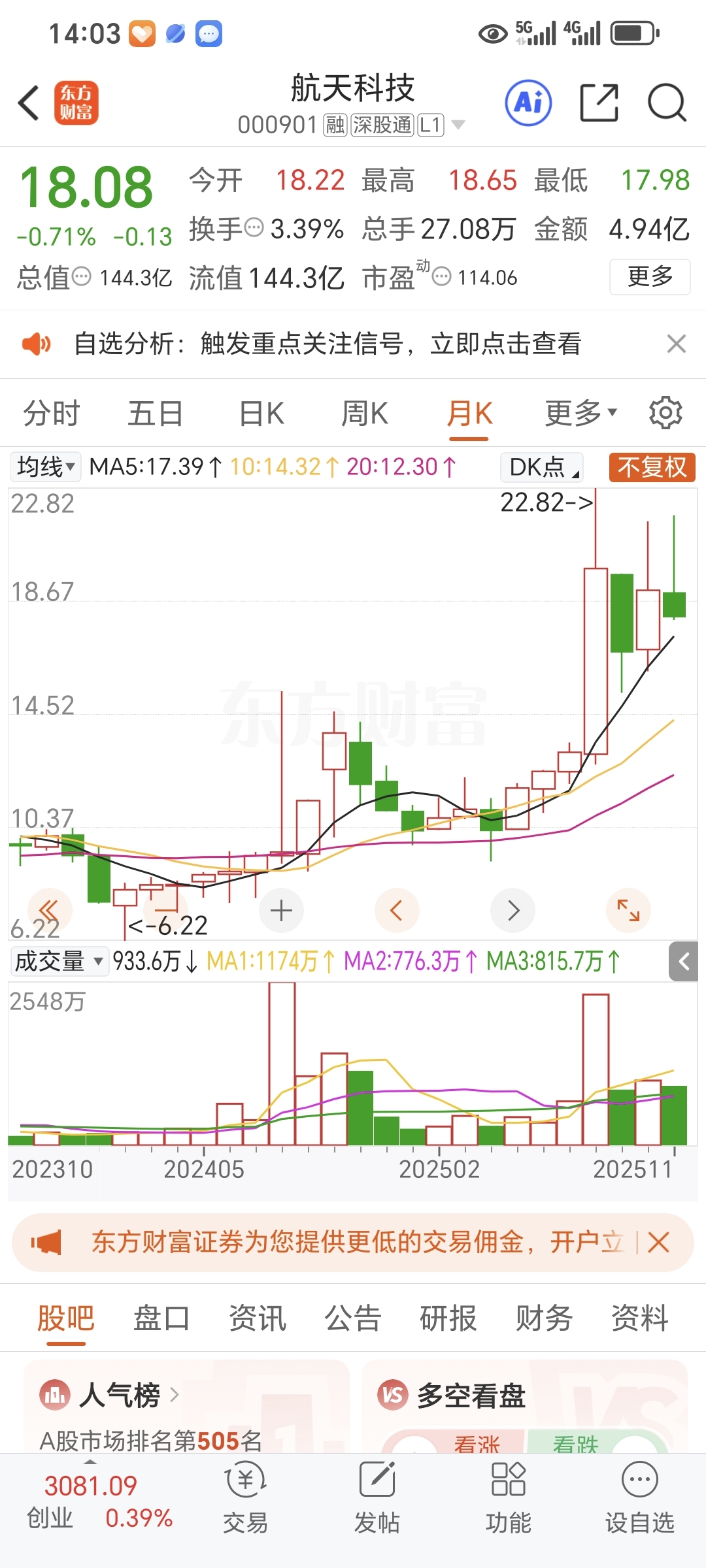Select the 周K chart tab
Image resolution: width=706 pixels, height=1568 pixels.
click(x=365, y=414)
